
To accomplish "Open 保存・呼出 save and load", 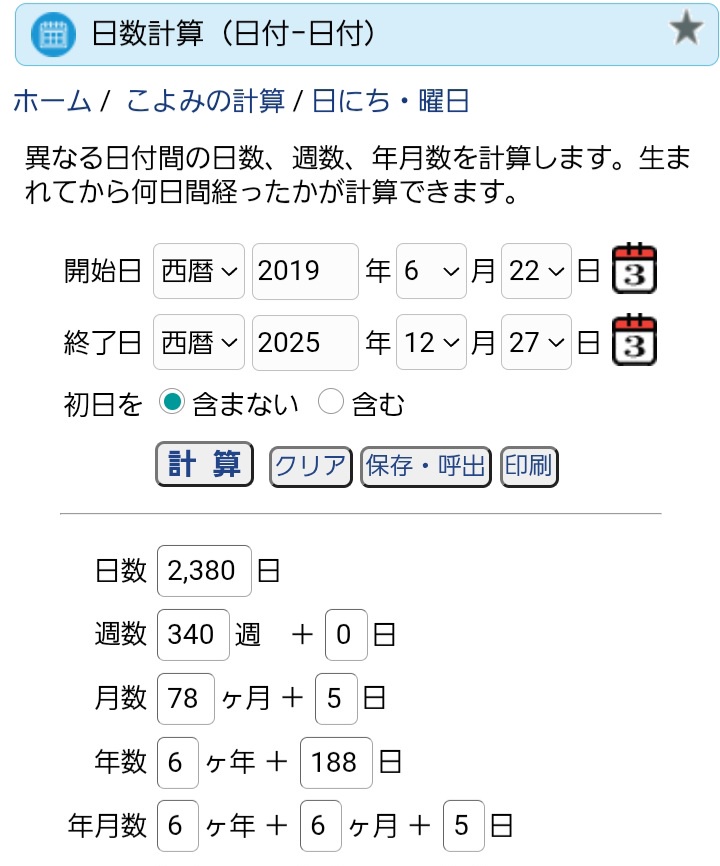I will point(426,467).
